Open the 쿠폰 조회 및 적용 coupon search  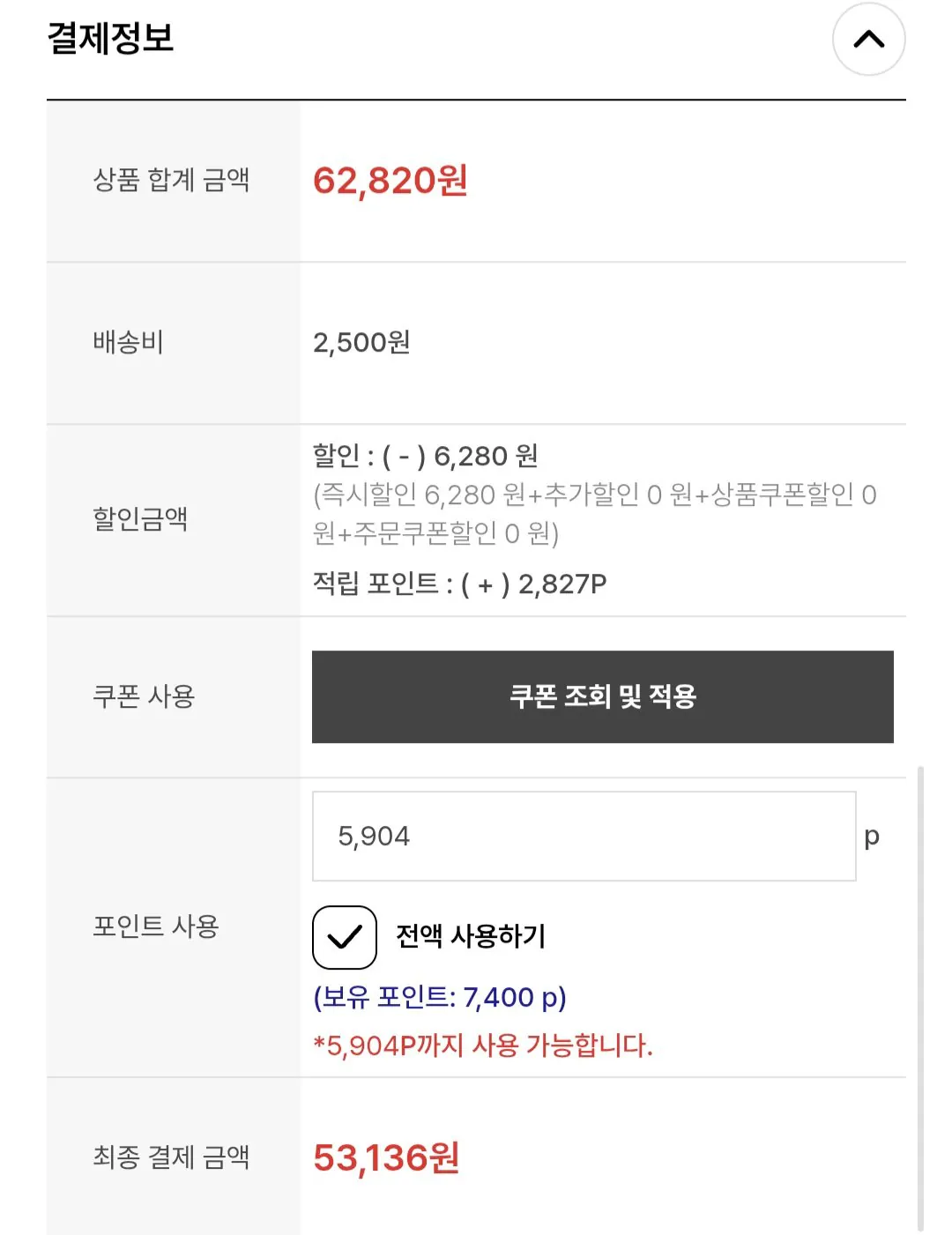click(x=602, y=696)
